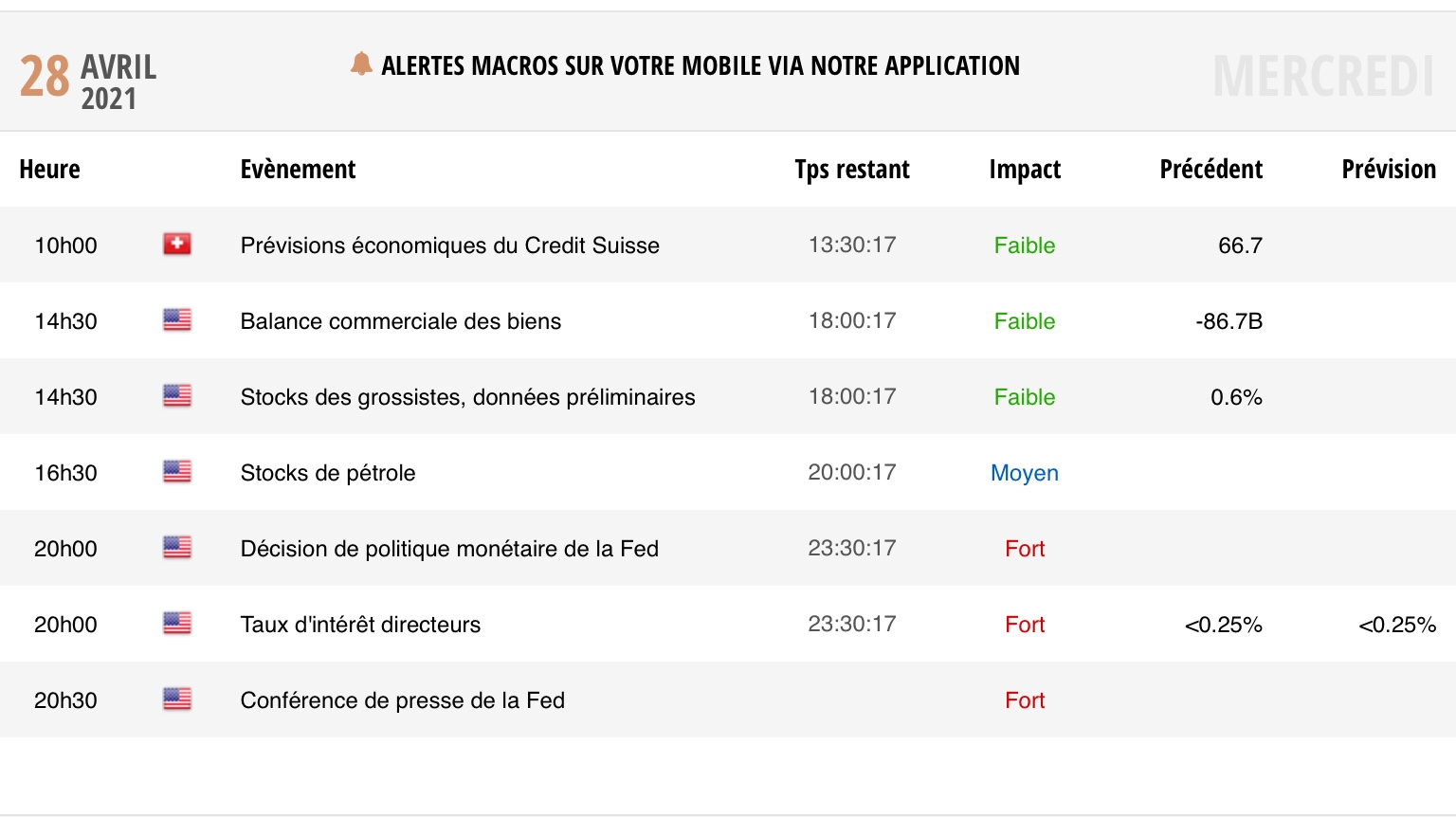View details for Stocks de pétrole
This screenshot has height=817, width=1456.
pyautogui.click(x=328, y=473)
